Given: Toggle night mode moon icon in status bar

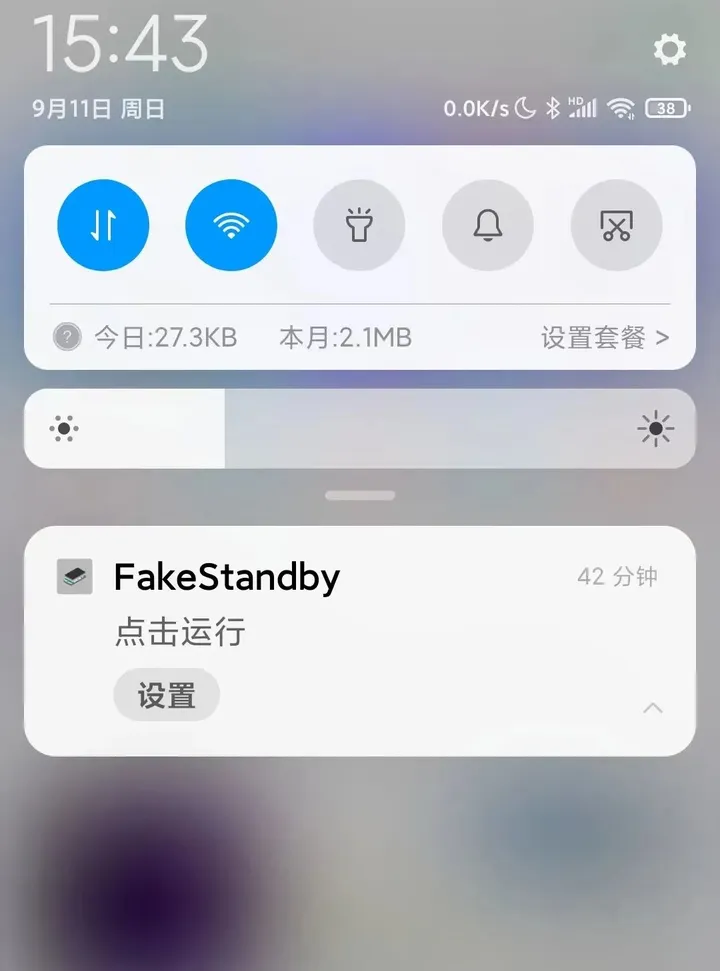Looking at the screenshot, I should 525,108.
